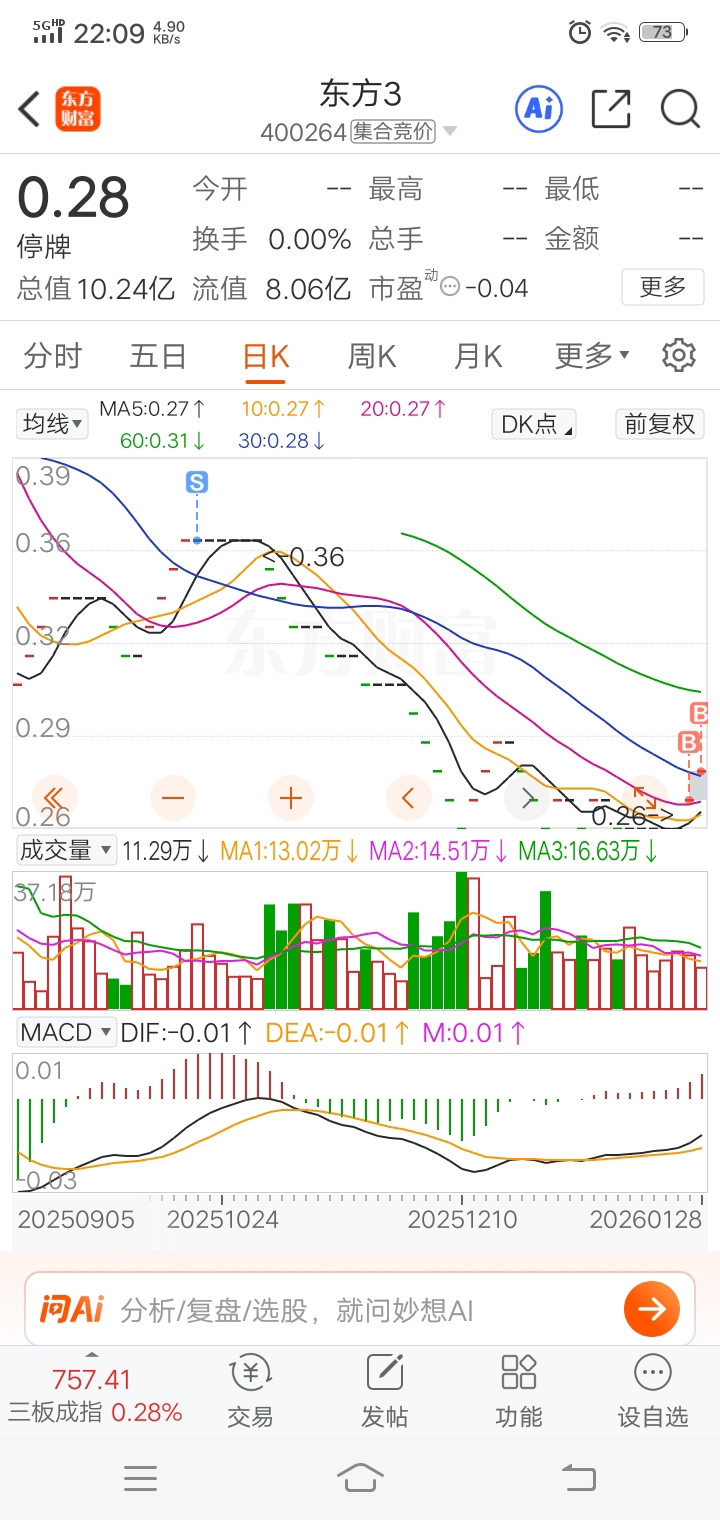This screenshot has height=1520, width=720.
Task: Open the search magnifier
Action: (x=680, y=108)
